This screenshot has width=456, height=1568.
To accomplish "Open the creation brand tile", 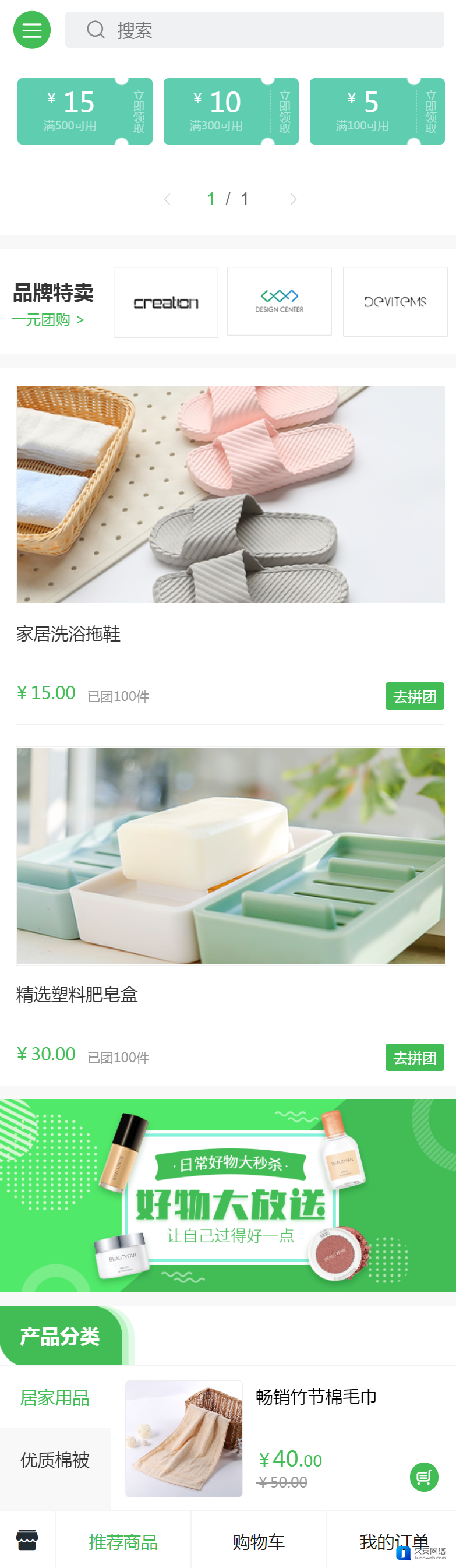I will pyautogui.click(x=165, y=302).
